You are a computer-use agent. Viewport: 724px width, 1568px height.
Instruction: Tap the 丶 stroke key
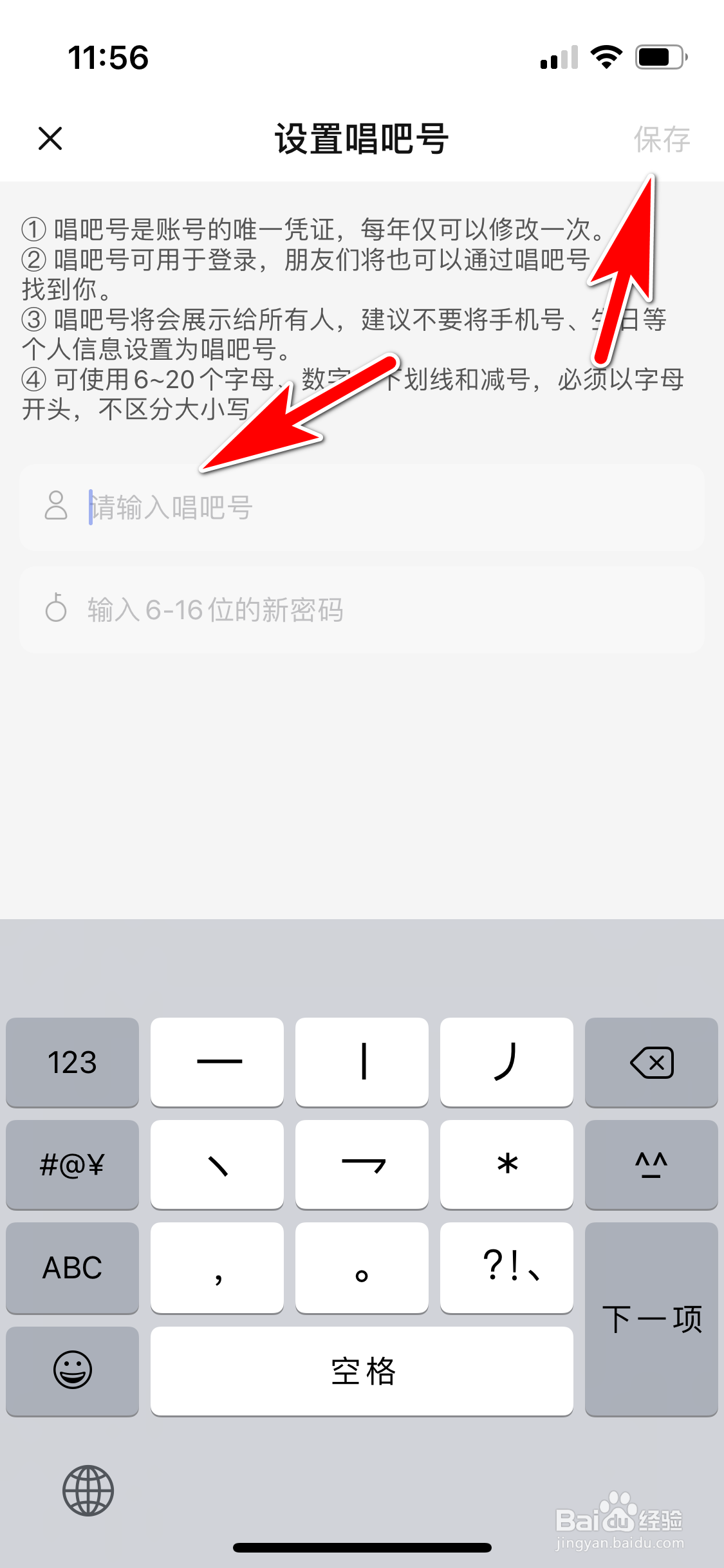(x=217, y=1164)
